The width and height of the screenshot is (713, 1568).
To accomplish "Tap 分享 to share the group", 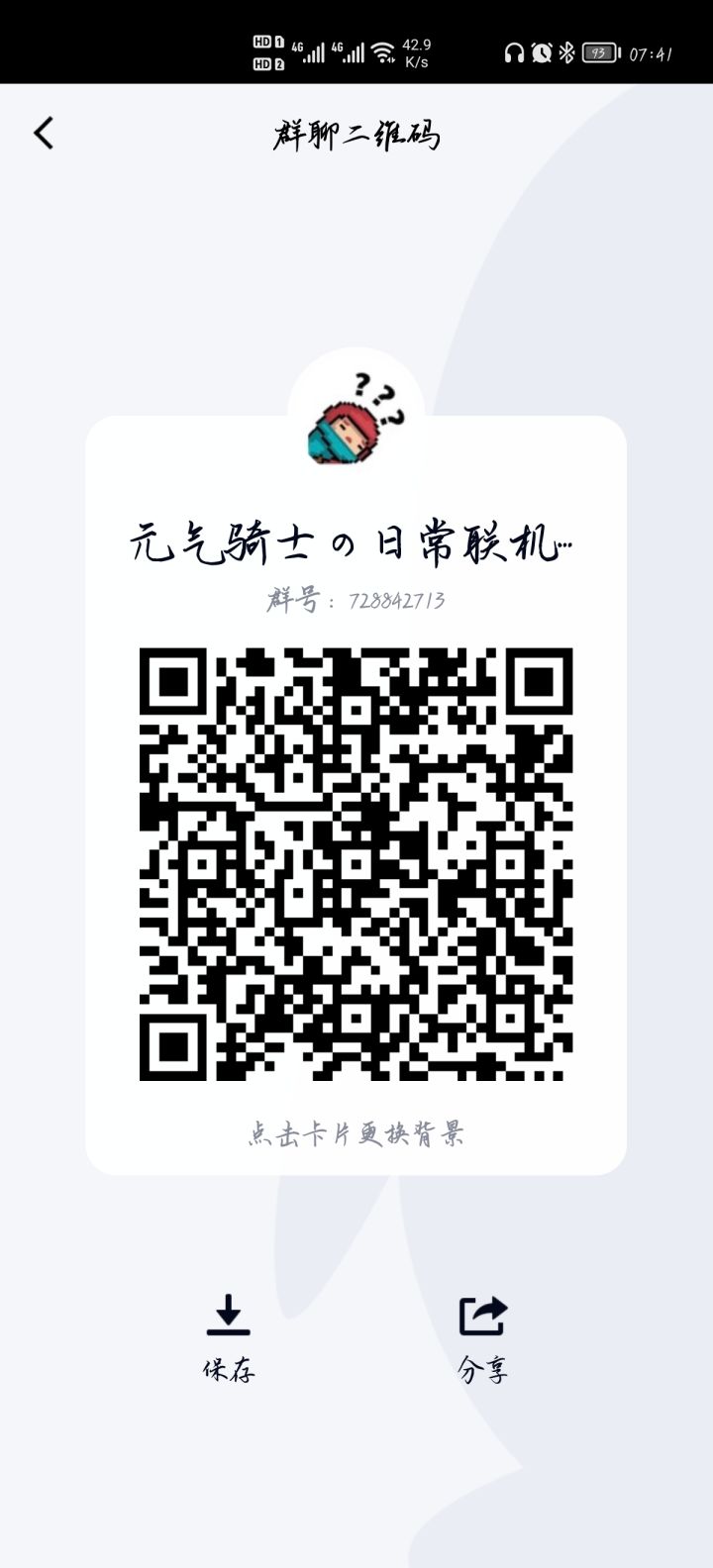I will pyautogui.click(x=484, y=1370).
